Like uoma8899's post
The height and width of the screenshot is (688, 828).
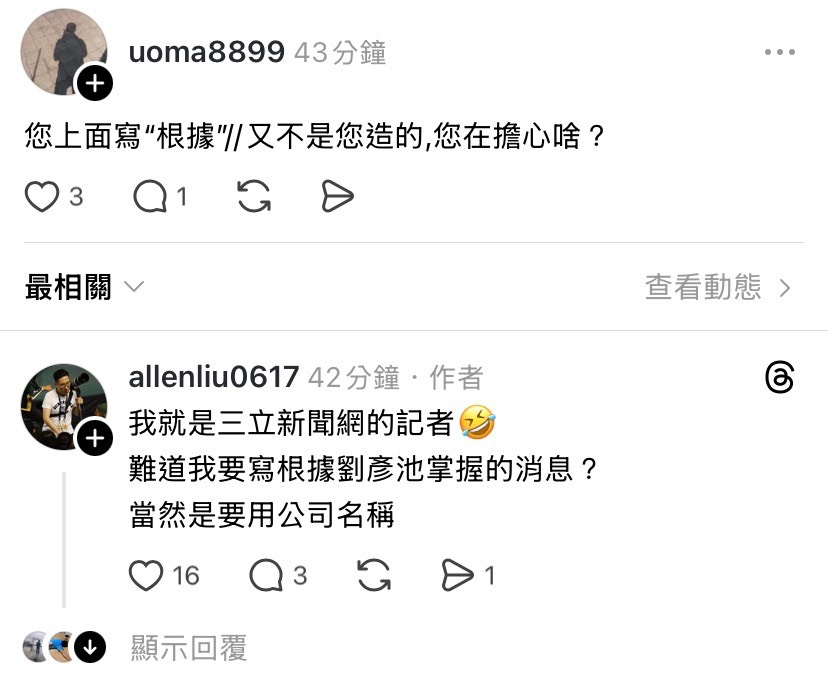point(42,197)
